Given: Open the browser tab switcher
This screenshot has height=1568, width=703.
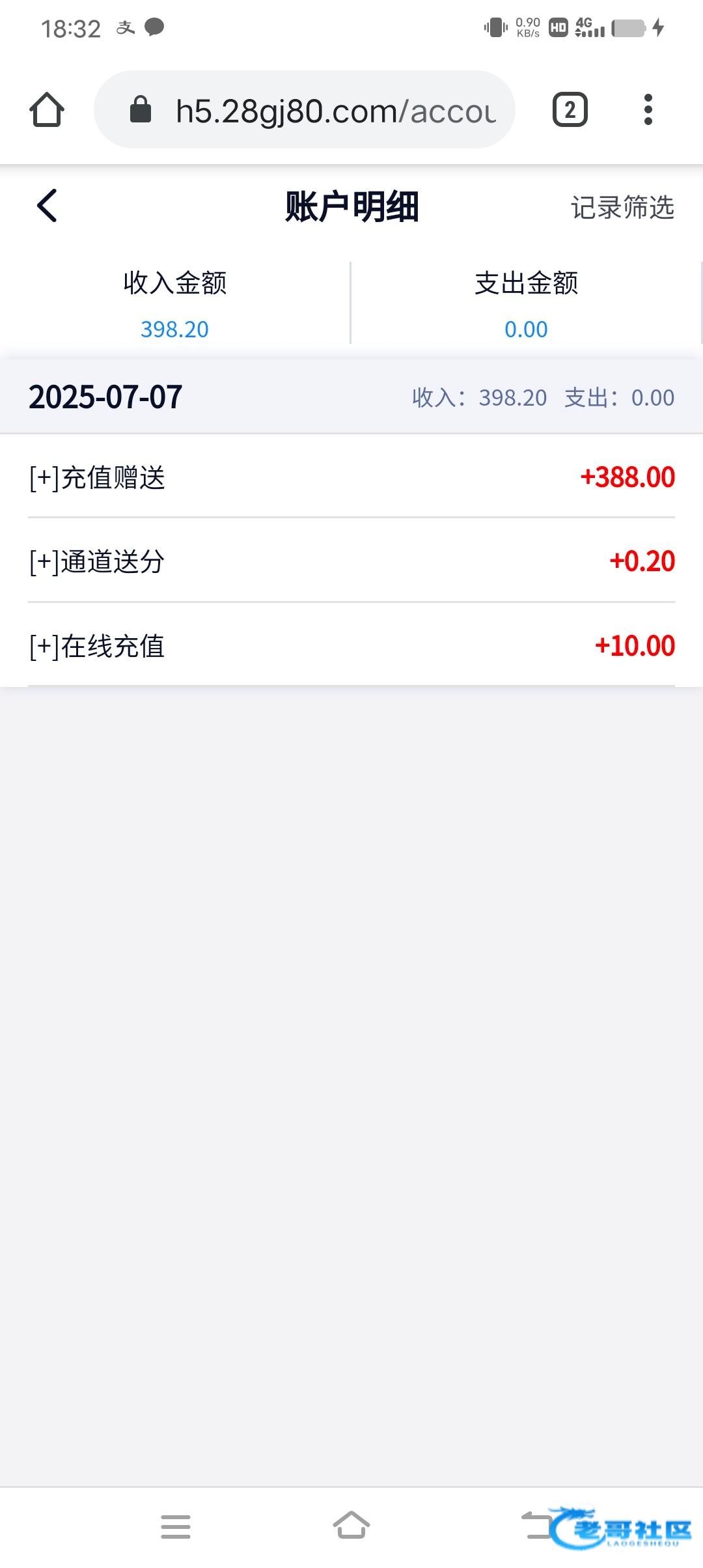Looking at the screenshot, I should pos(570,109).
